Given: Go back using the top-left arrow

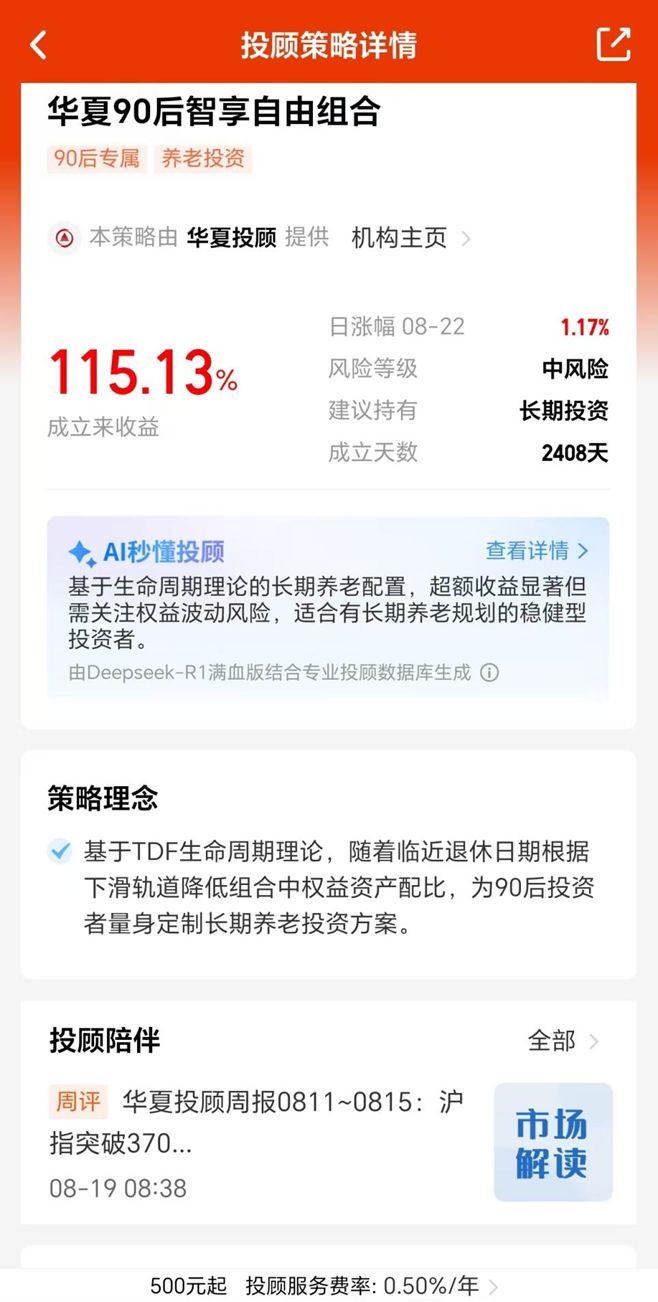Looking at the screenshot, I should [38, 45].
